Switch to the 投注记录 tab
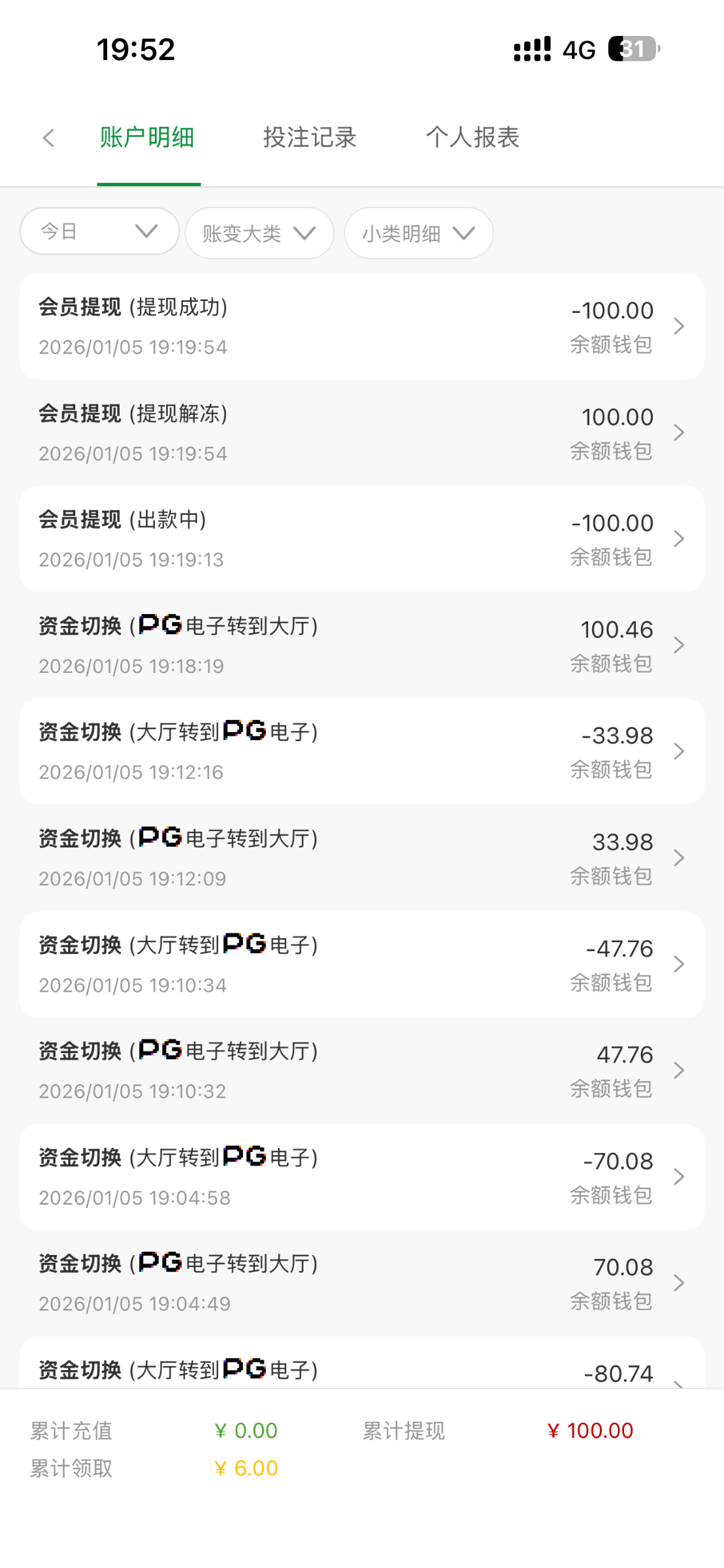This screenshot has width=724, height=1568. coord(310,138)
